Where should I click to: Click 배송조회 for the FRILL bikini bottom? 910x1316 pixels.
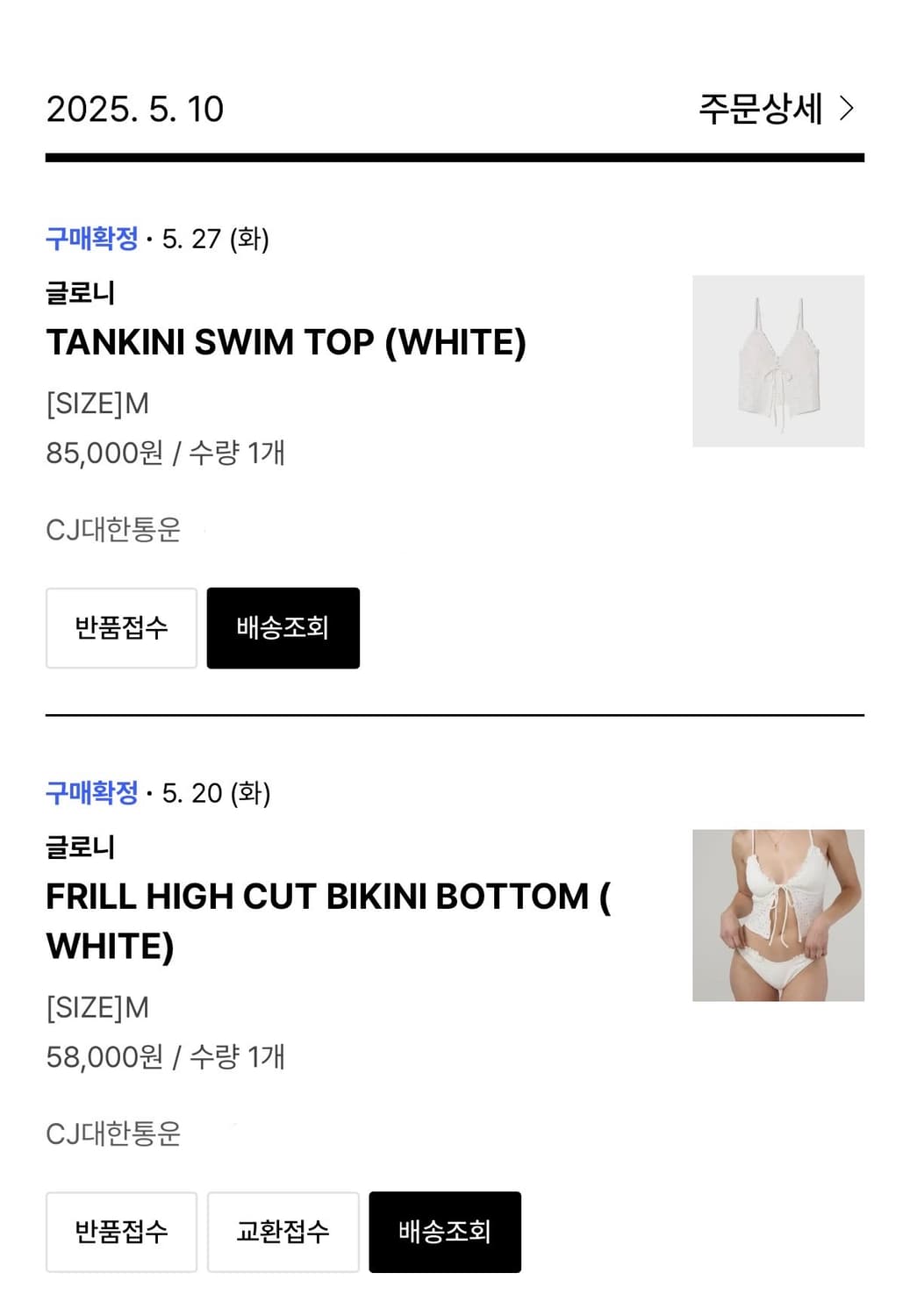(445, 1232)
